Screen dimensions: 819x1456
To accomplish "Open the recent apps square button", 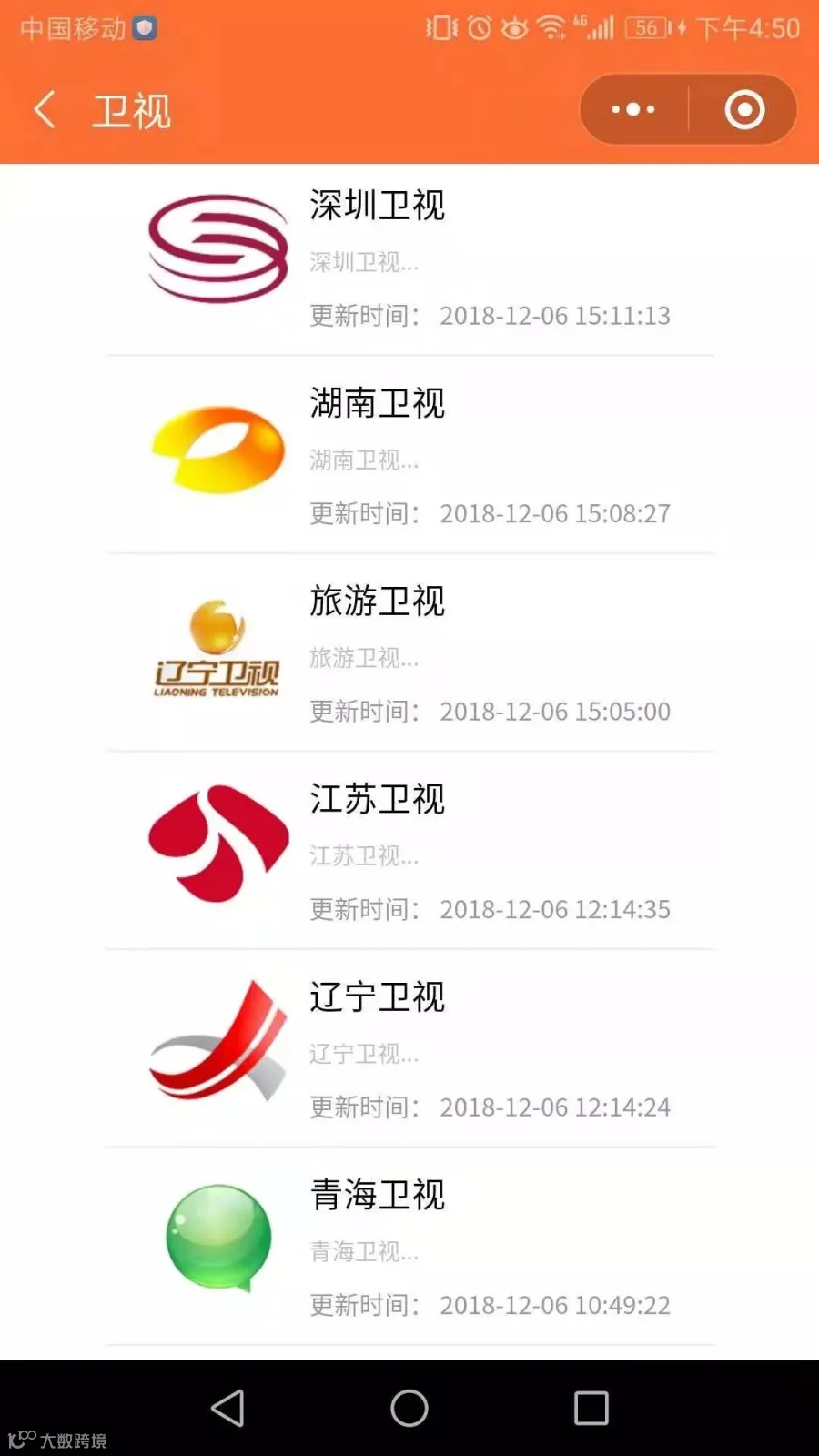I will (591, 1408).
